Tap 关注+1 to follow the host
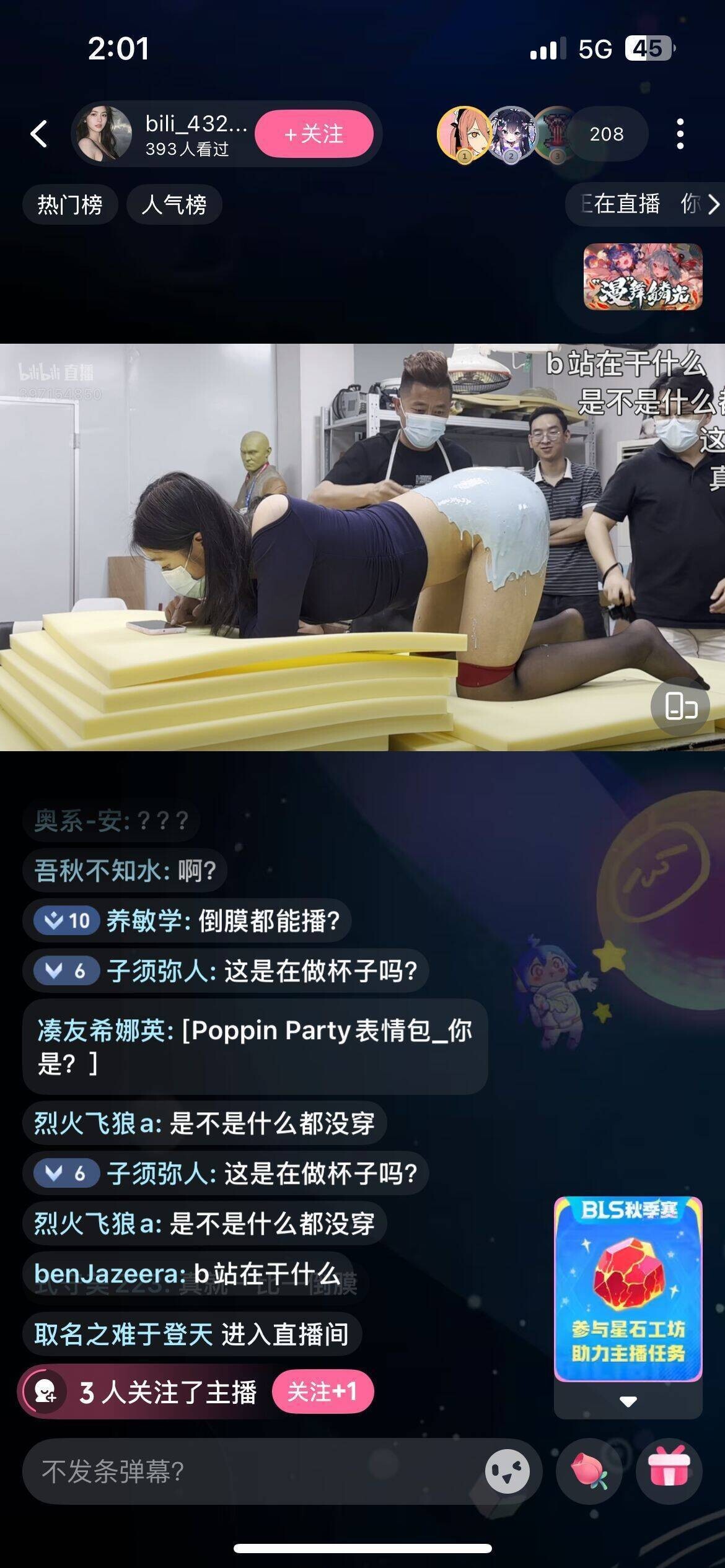The width and height of the screenshot is (725, 1568). tap(322, 1392)
